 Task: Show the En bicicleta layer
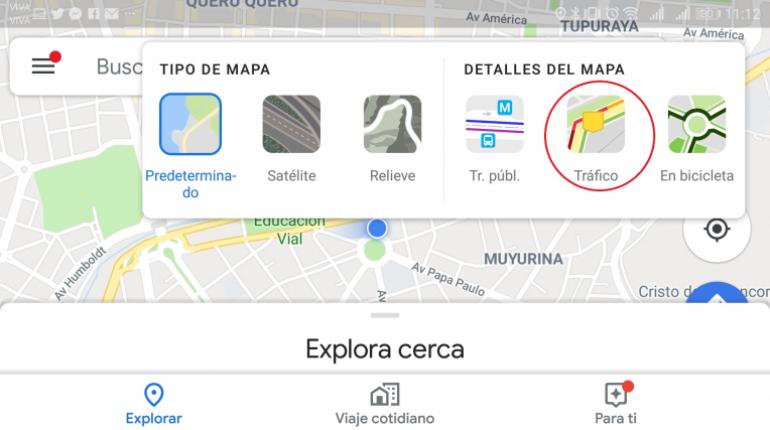(x=696, y=125)
